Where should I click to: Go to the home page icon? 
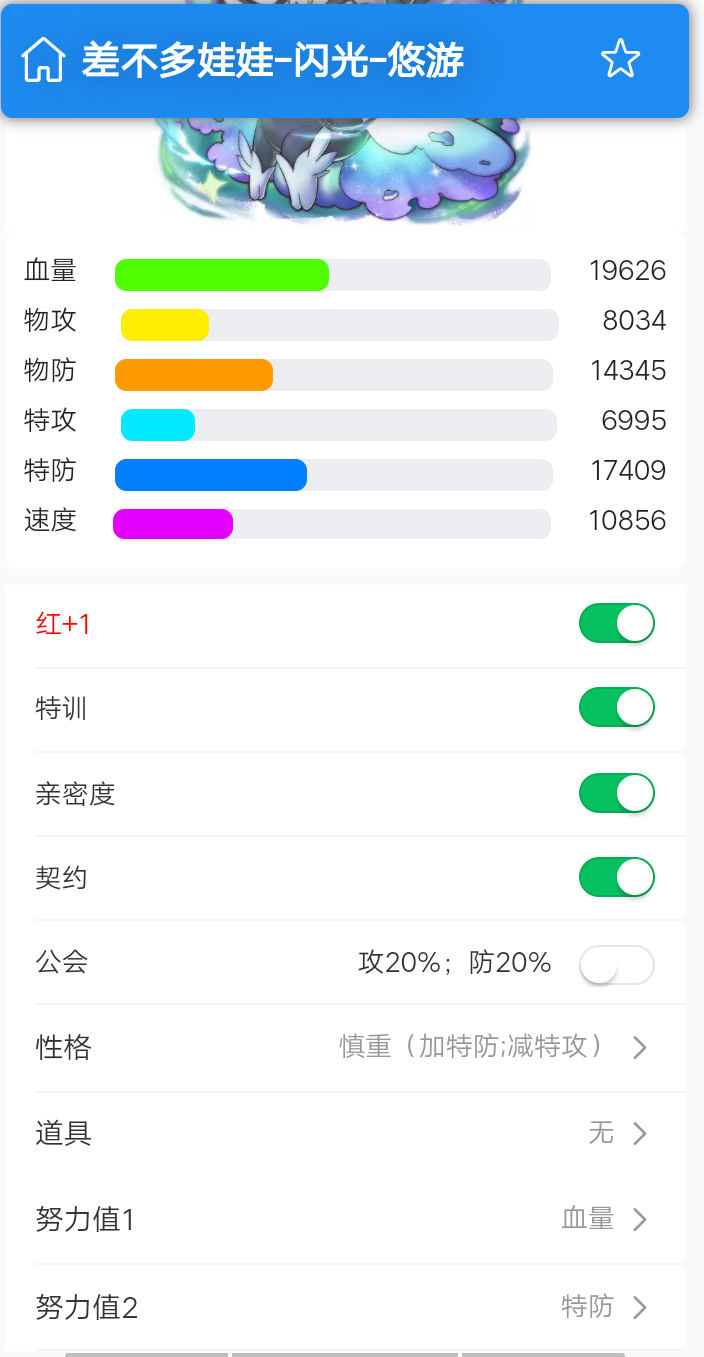point(43,61)
